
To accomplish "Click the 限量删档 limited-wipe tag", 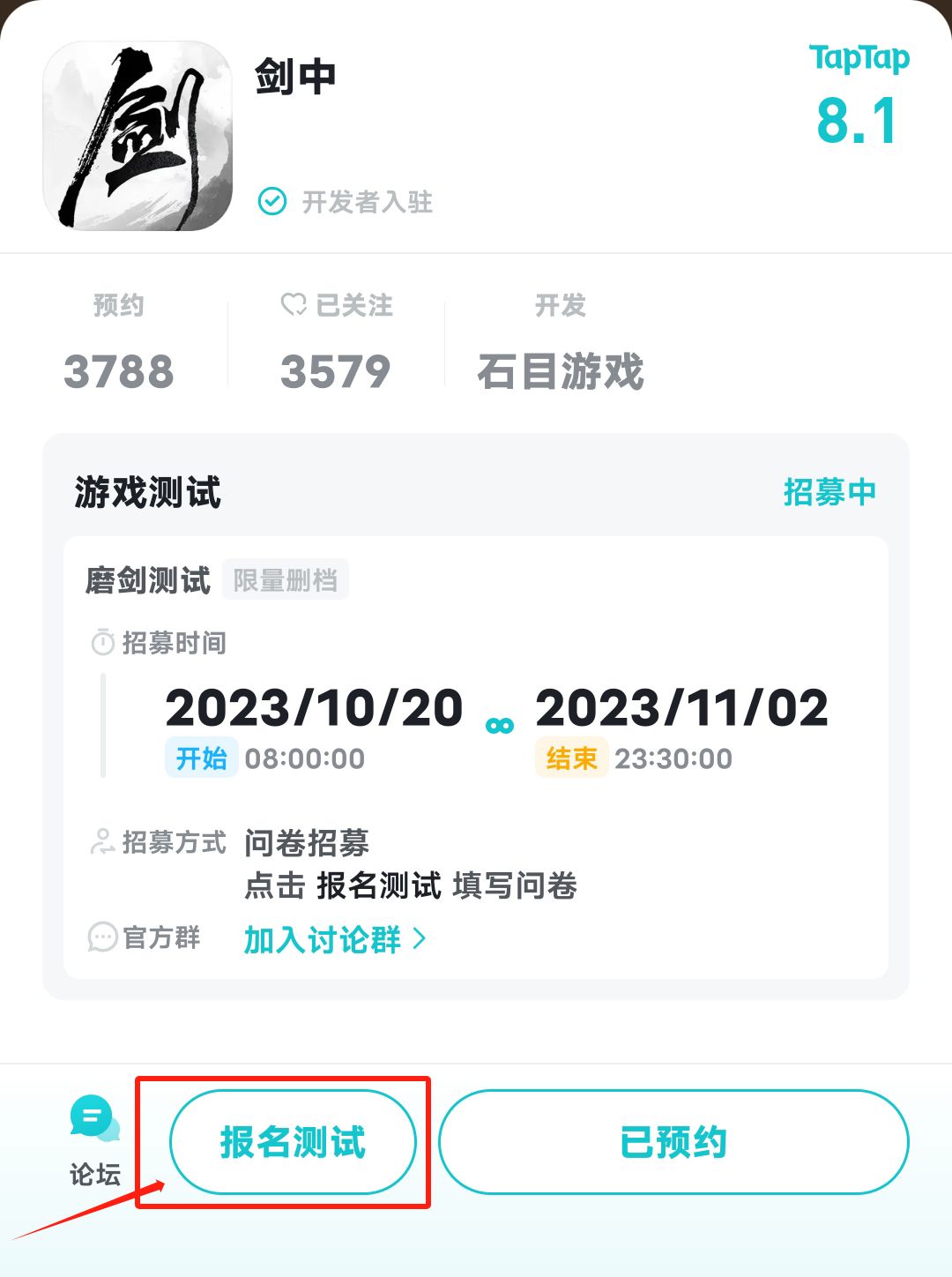I will point(285,579).
